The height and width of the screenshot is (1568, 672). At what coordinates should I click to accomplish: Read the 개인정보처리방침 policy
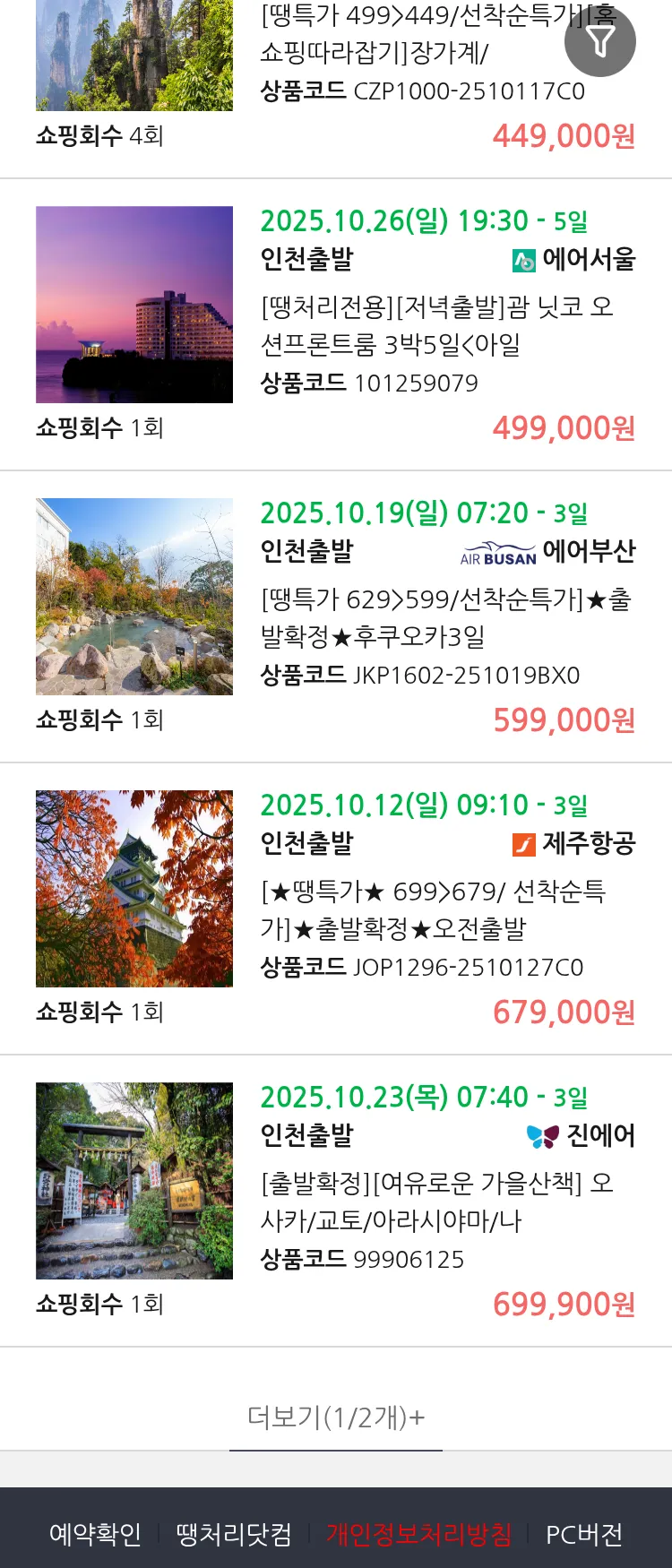pos(418,1534)
